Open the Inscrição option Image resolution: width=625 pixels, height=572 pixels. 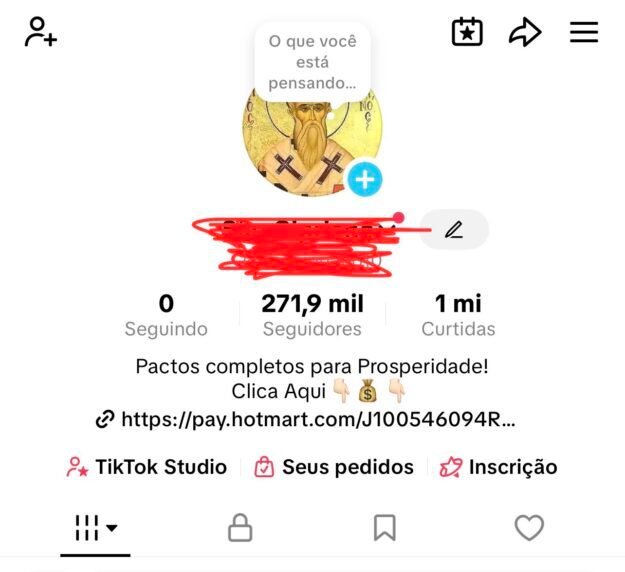point(499,467)
